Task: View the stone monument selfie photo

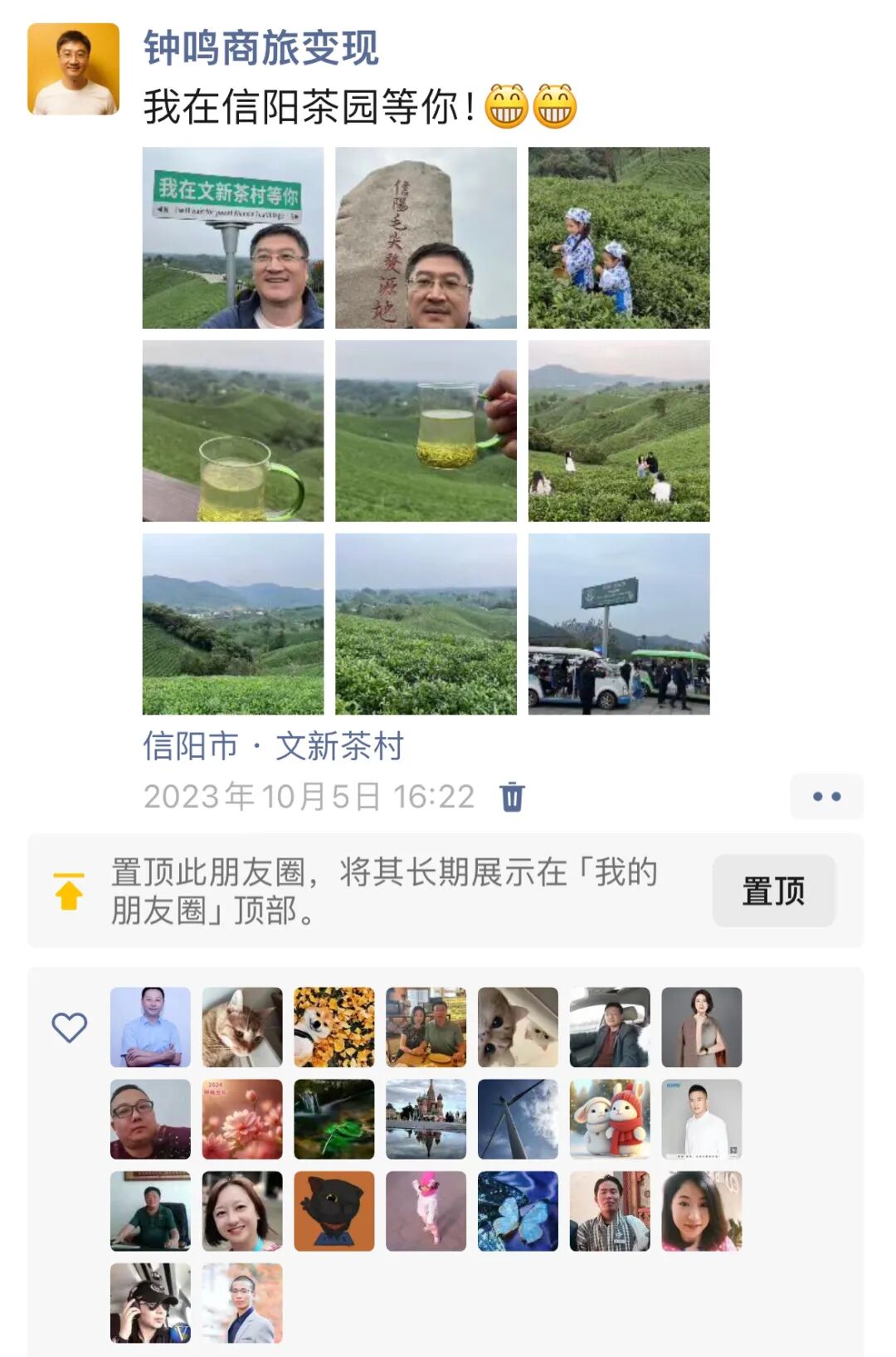Action: click(426, 238)
